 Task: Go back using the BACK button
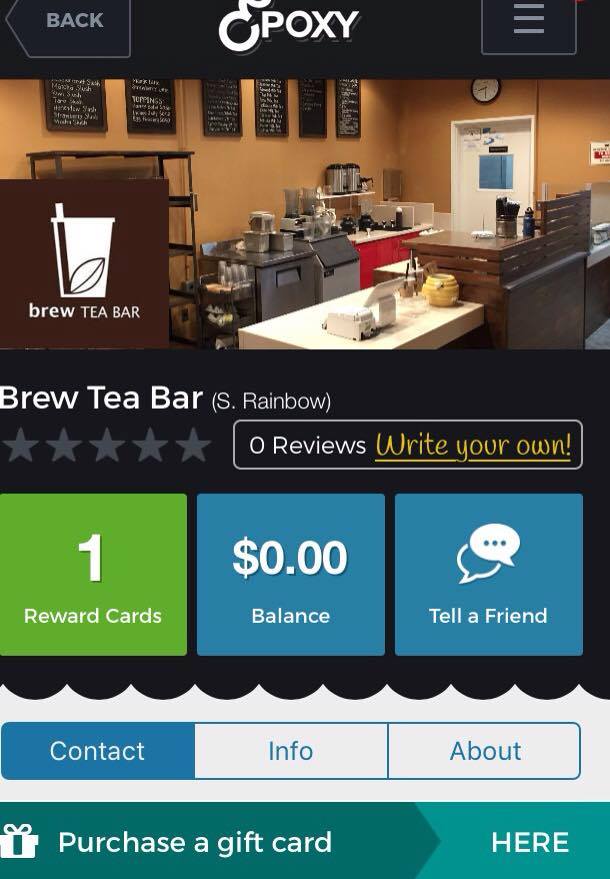70,23
